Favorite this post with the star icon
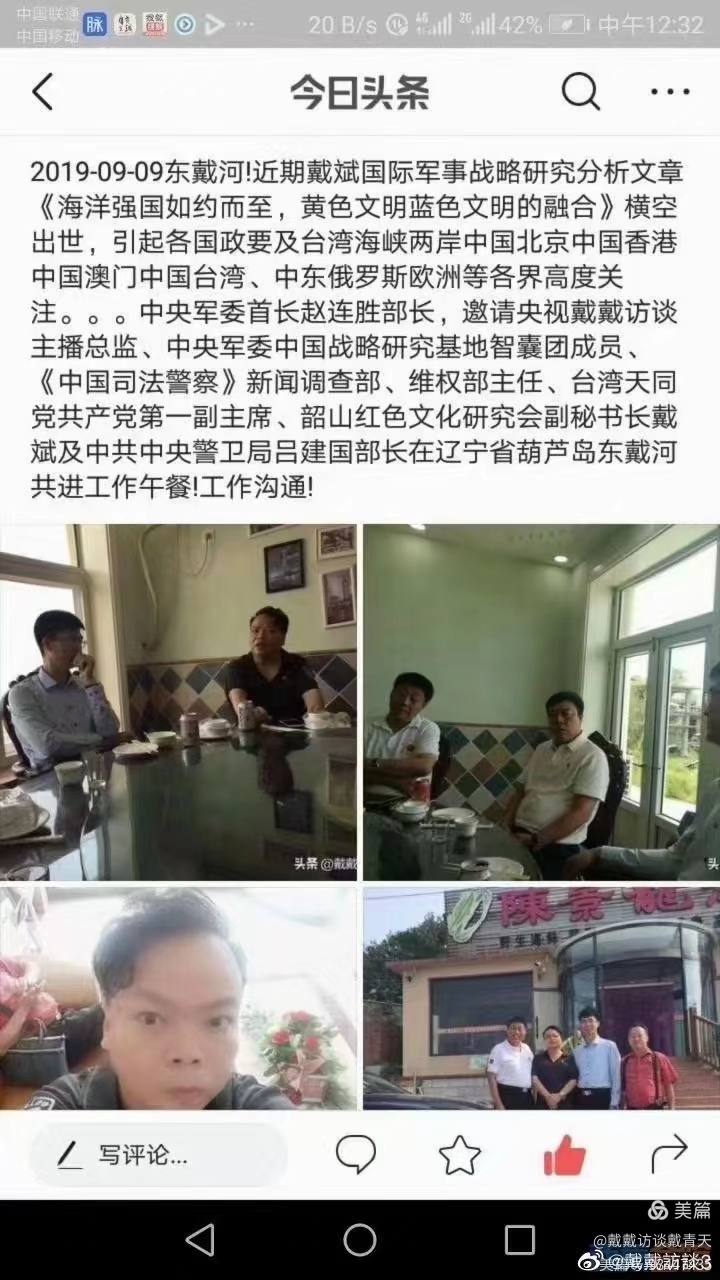Viewport: 720px width, 1280px height. coord(459,1155)
